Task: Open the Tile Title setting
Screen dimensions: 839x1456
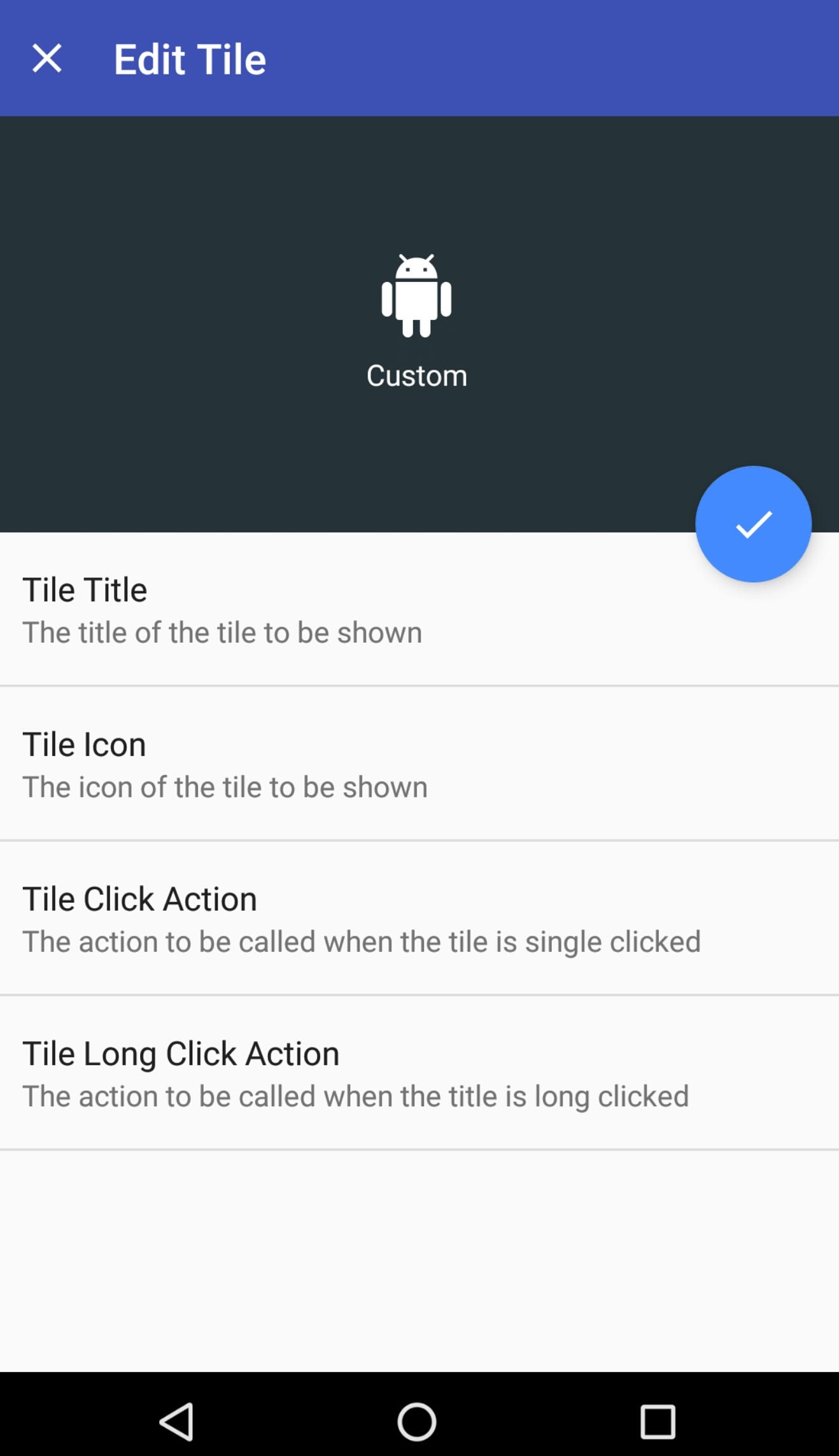Action: pyautogui.click(x=419, y=609)
